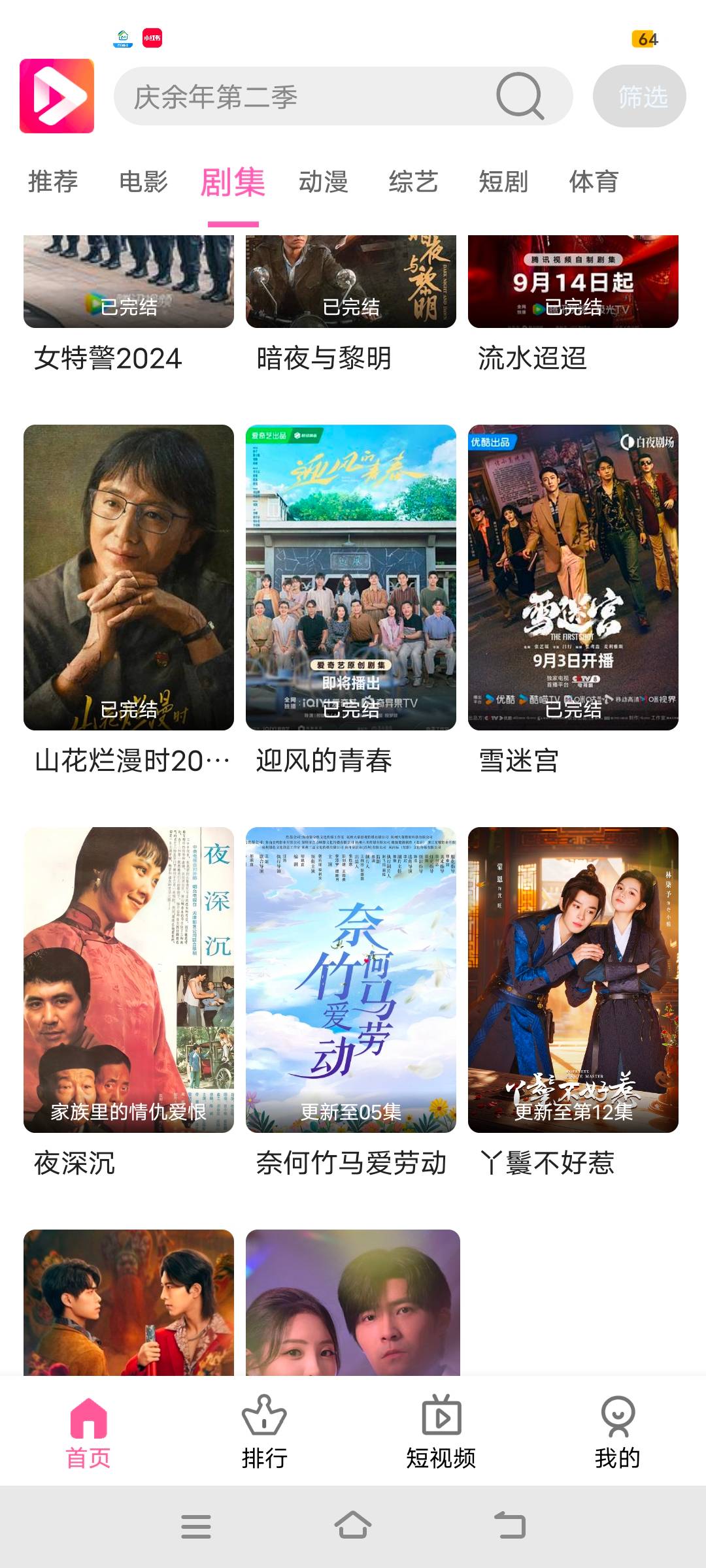Tap the search magnifier icon
Image resolution: width=706 pixels, height=1568 pixels.
(x=520, y=96)
